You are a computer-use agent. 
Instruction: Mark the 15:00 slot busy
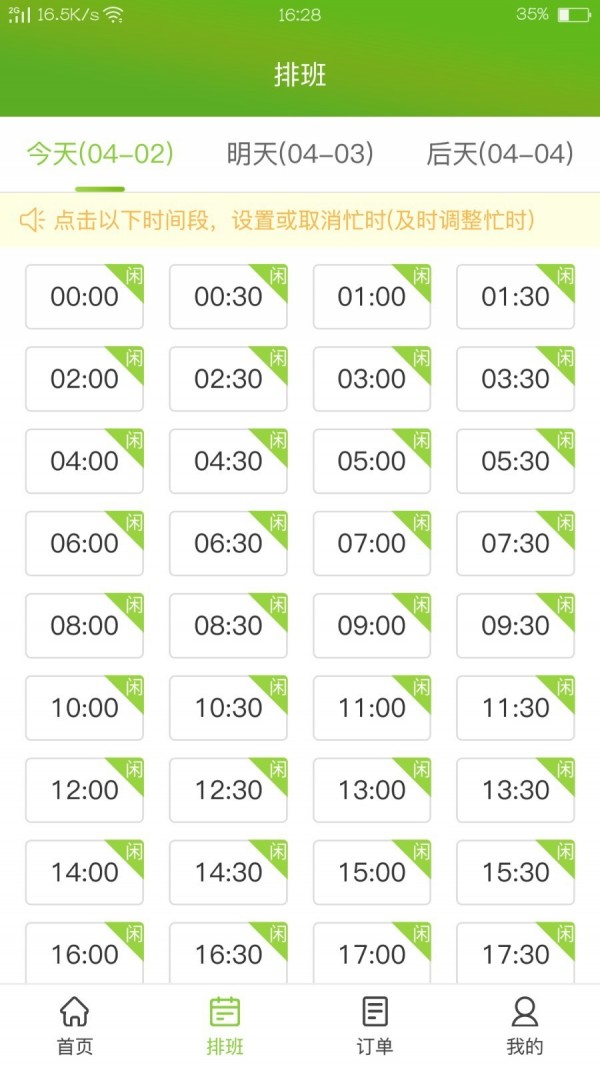pos(372,872)
